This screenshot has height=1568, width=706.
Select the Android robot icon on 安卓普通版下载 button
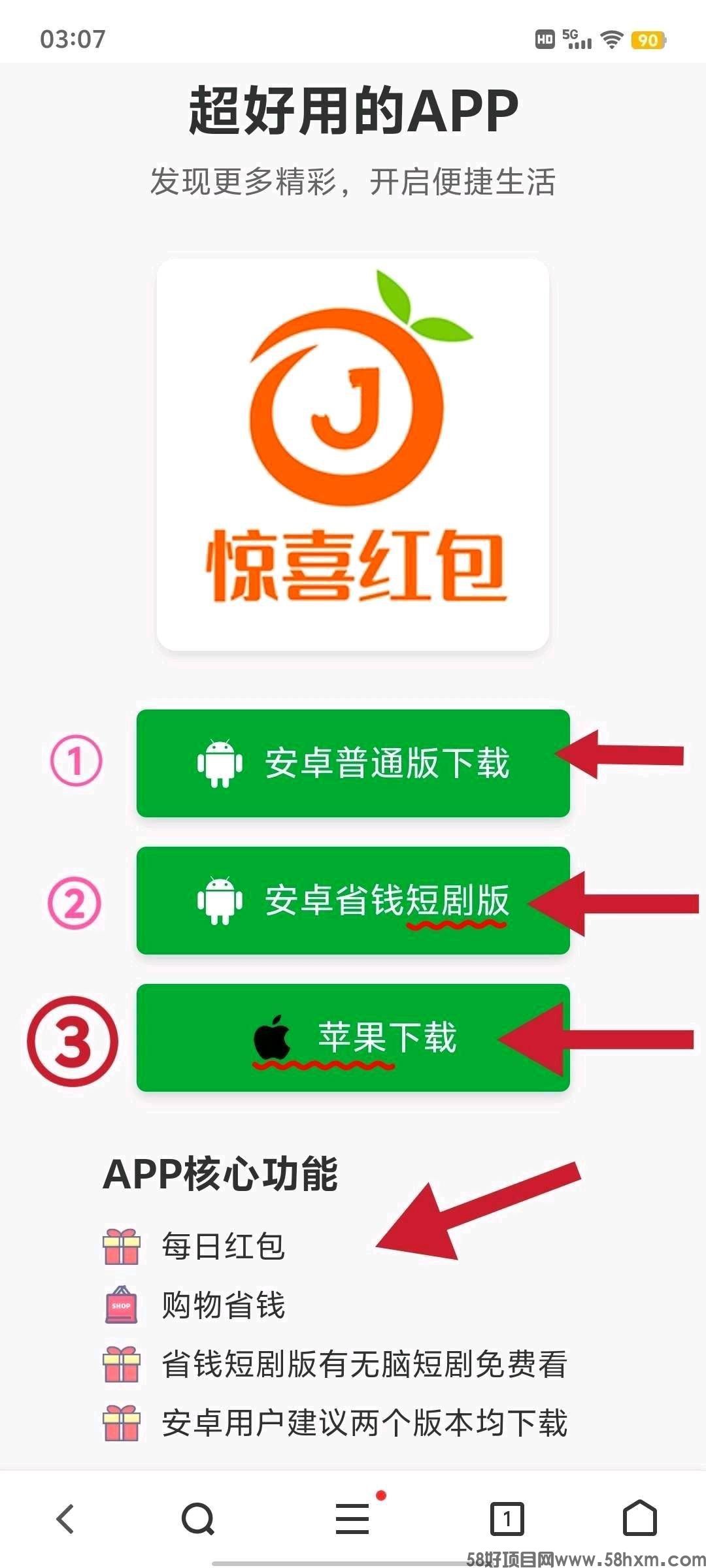click(x=221, y=762)
